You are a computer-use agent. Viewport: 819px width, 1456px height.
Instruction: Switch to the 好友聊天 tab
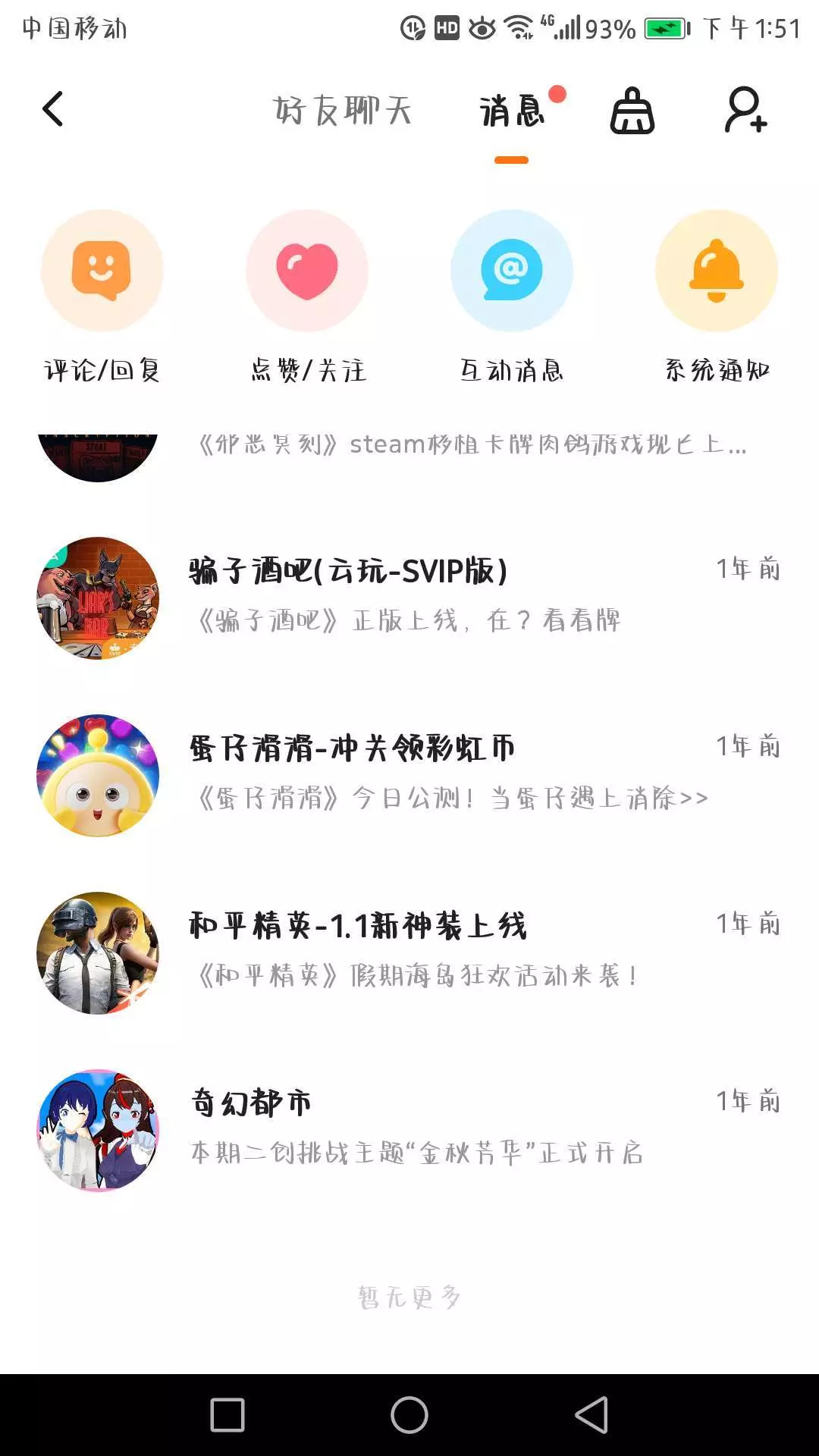pyautogui.click(x=342, y=111)
